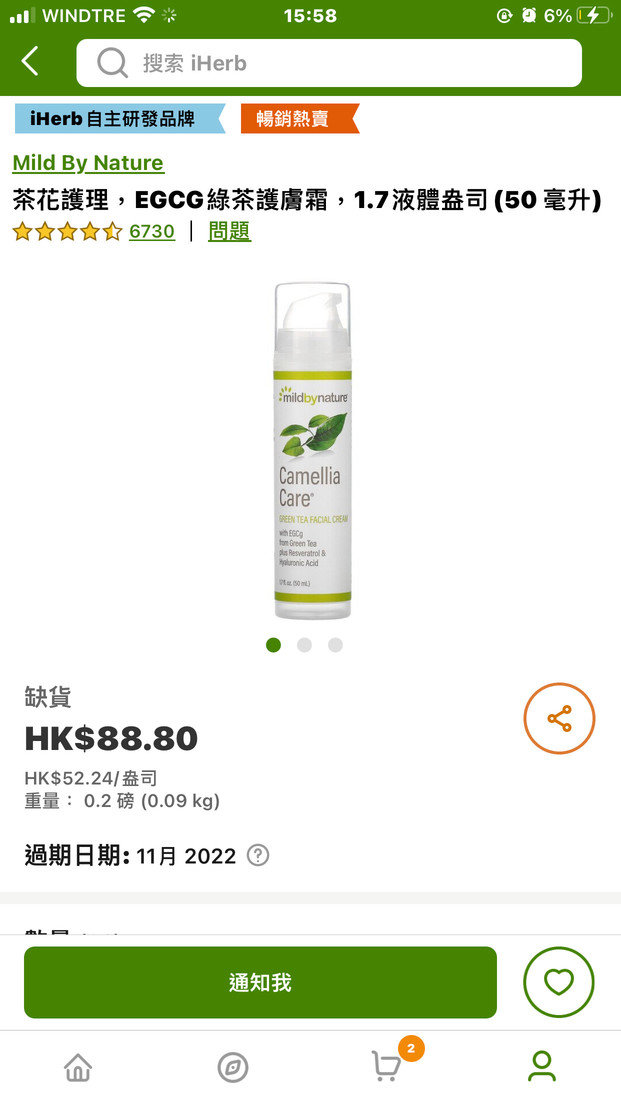This screenshot has width=621, height=1104.
Task: Switch to the account profile tab
Action: 542,1066
